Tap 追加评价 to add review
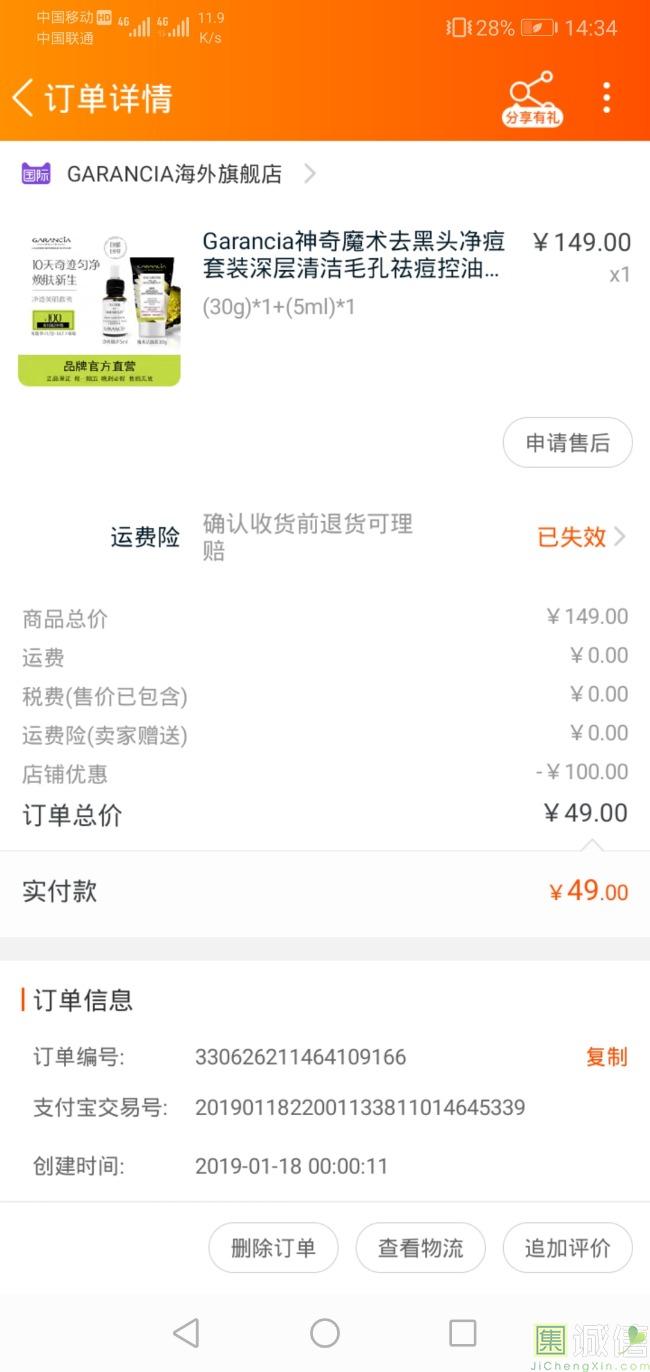 pyautogui.click(x=567, y=1248)
